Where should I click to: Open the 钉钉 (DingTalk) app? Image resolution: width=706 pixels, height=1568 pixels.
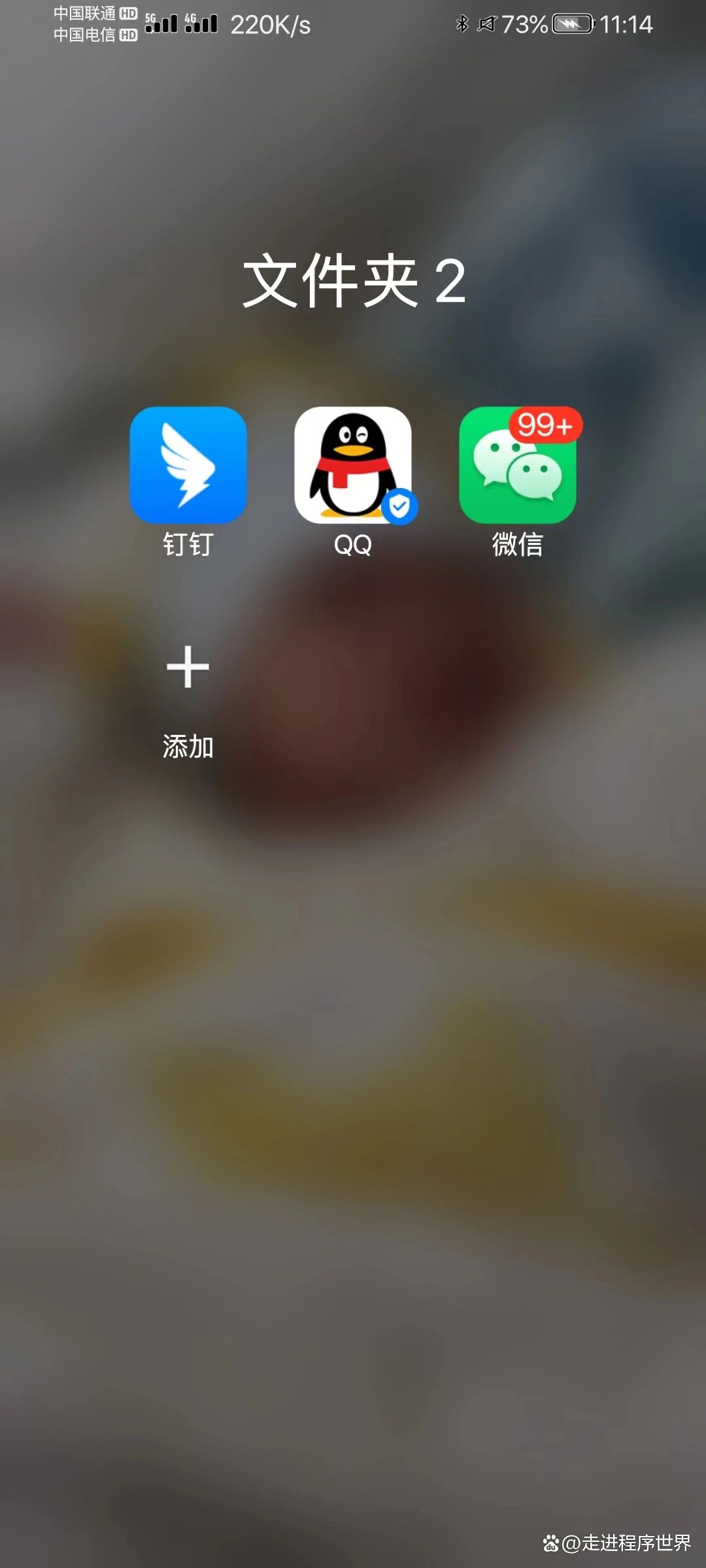(x=188, y=465)
